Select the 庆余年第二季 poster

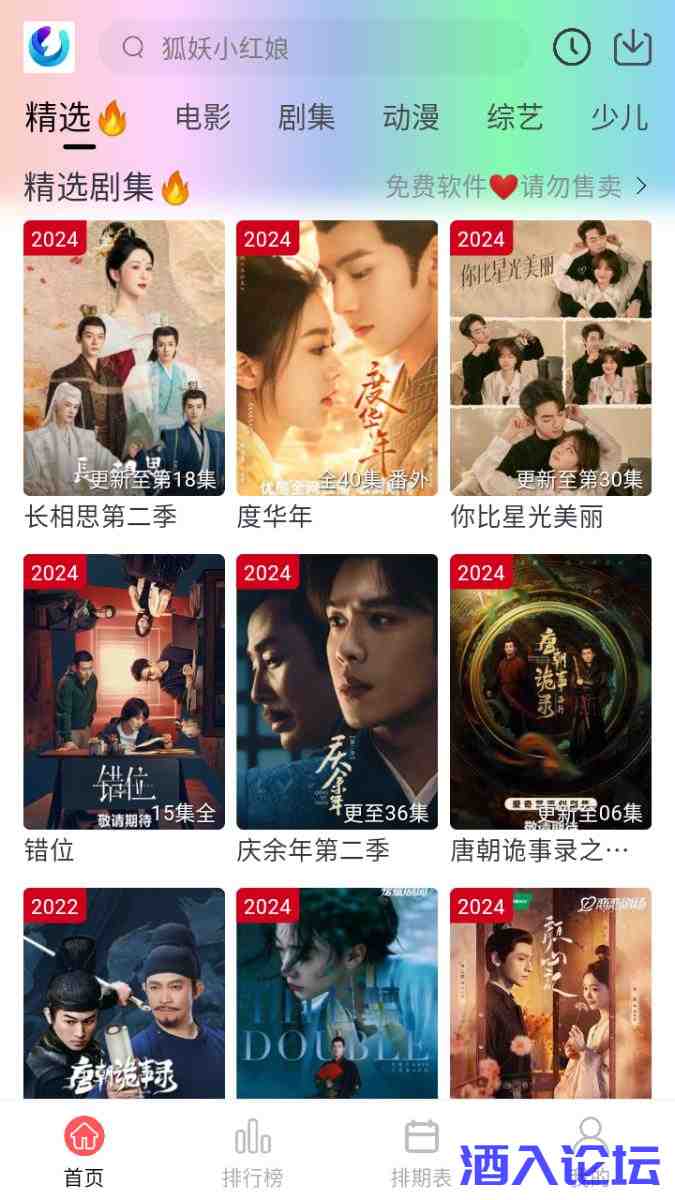[337, 692]
